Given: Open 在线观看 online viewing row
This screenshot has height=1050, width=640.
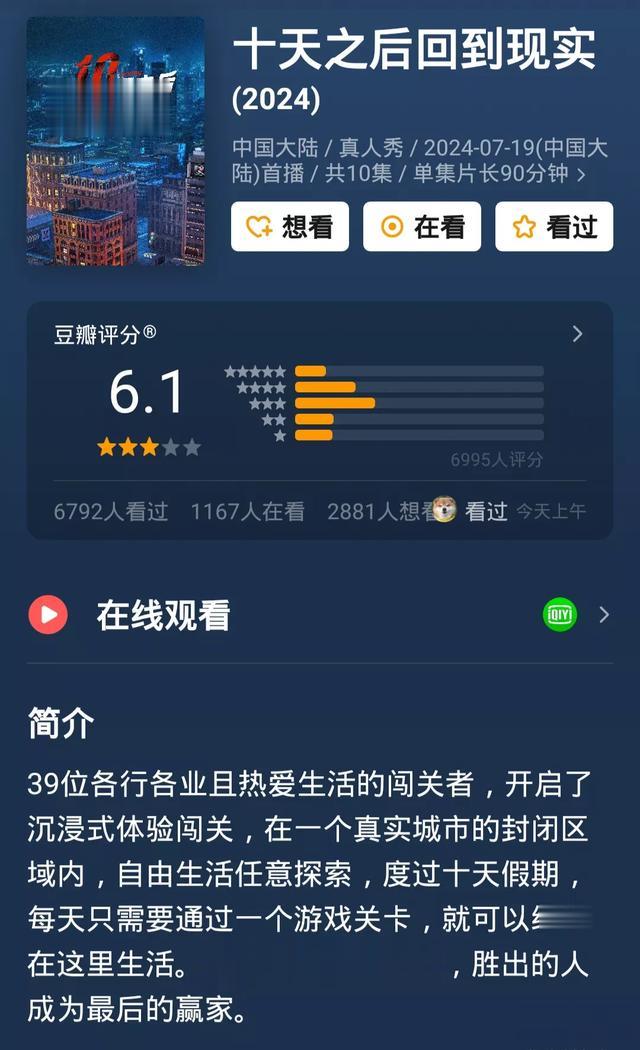Looking at the screenshot, I should pyautogui.click(x=320, y=615).
